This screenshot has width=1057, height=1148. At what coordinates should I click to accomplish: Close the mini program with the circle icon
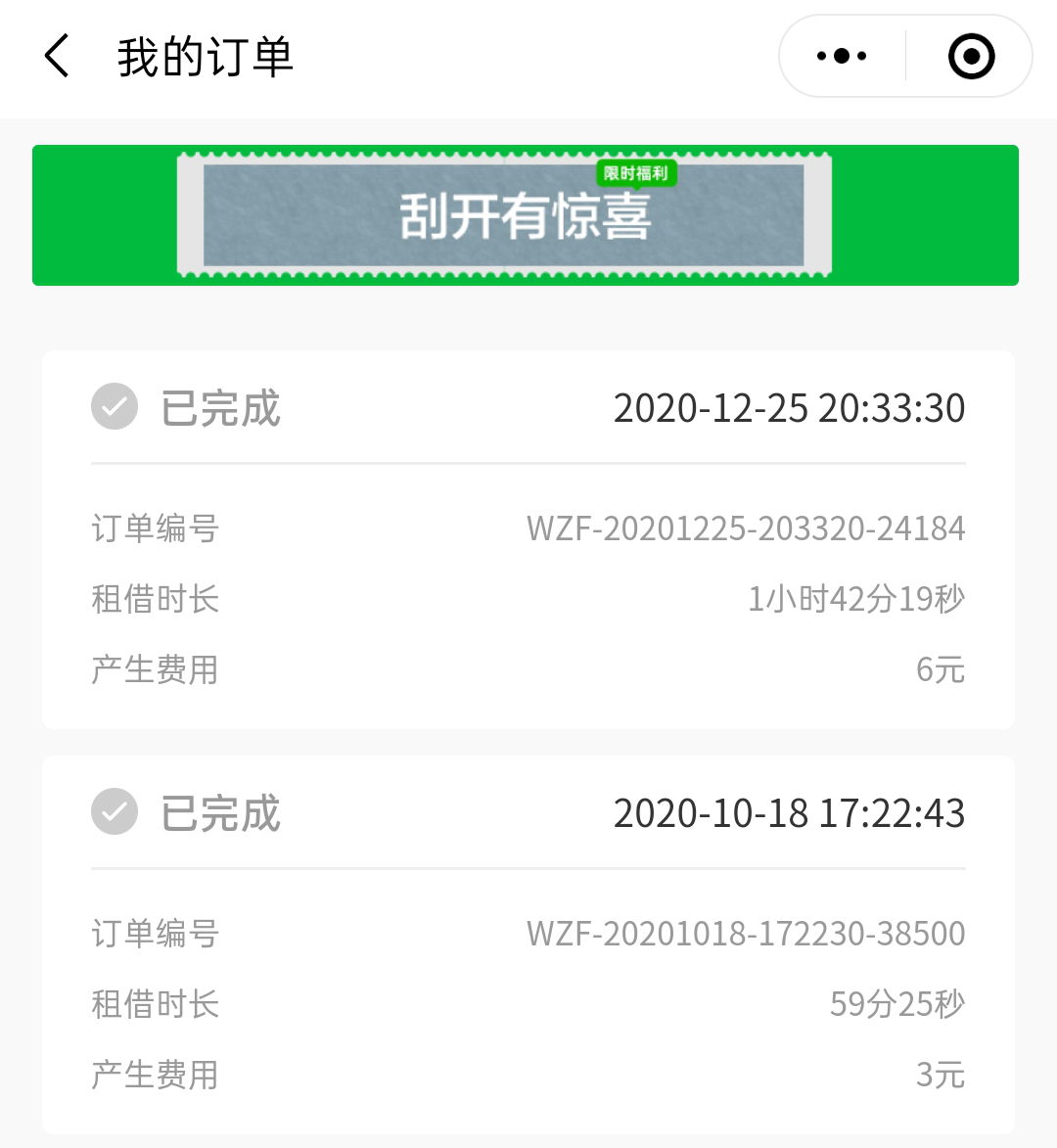pyautogui.click(x=971, y=56)
